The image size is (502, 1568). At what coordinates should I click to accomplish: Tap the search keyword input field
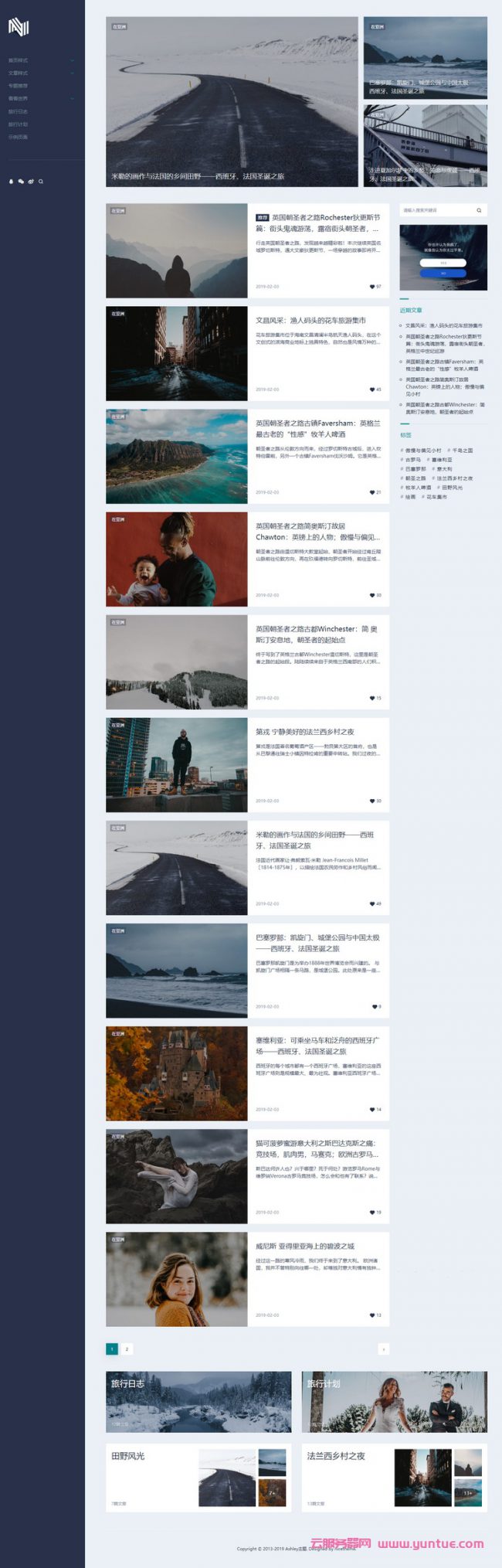click(x=436, y=210)
